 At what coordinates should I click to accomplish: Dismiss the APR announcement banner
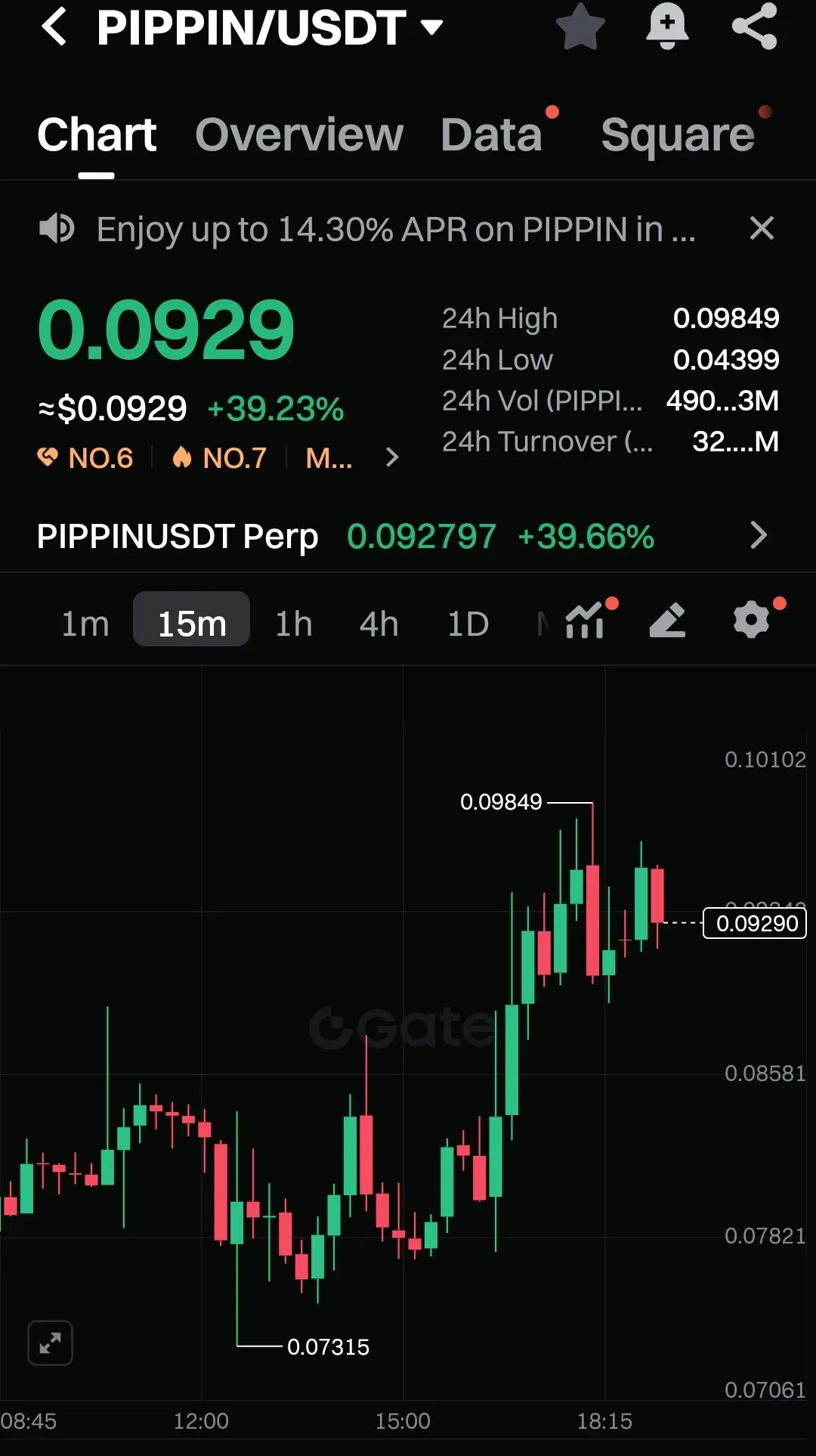tap(762, 228)
